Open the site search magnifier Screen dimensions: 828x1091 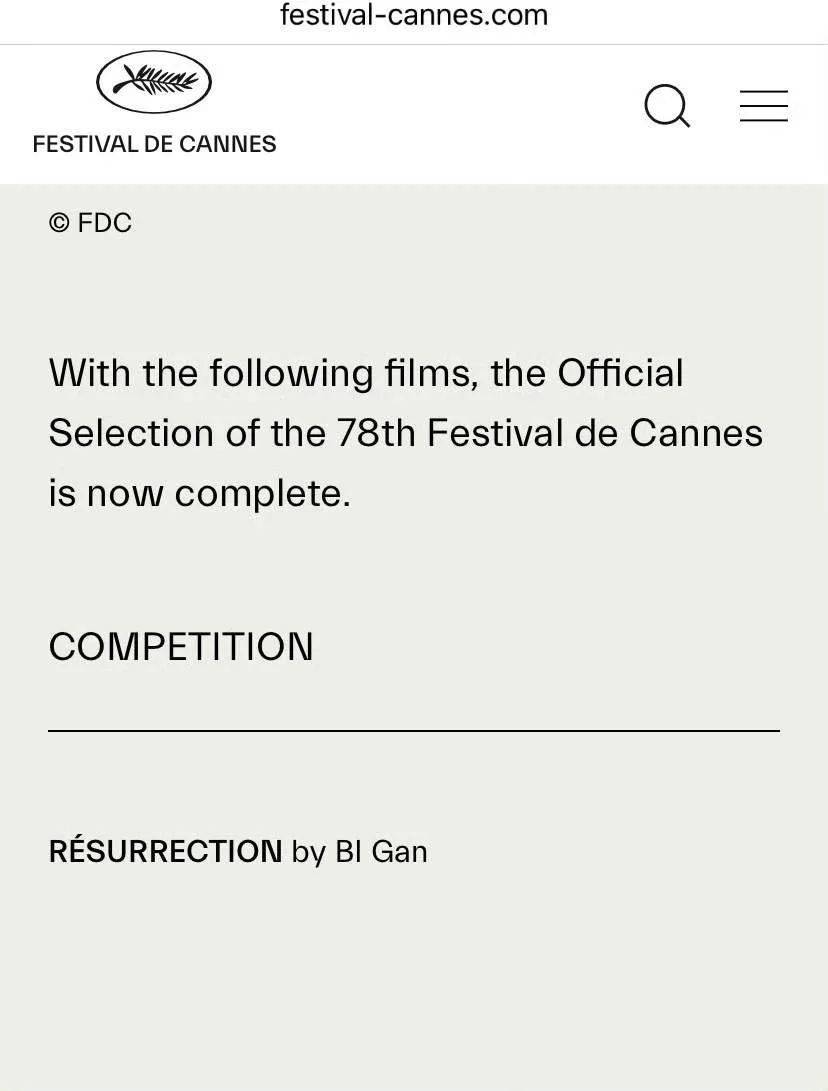click(x=667, y=106)
